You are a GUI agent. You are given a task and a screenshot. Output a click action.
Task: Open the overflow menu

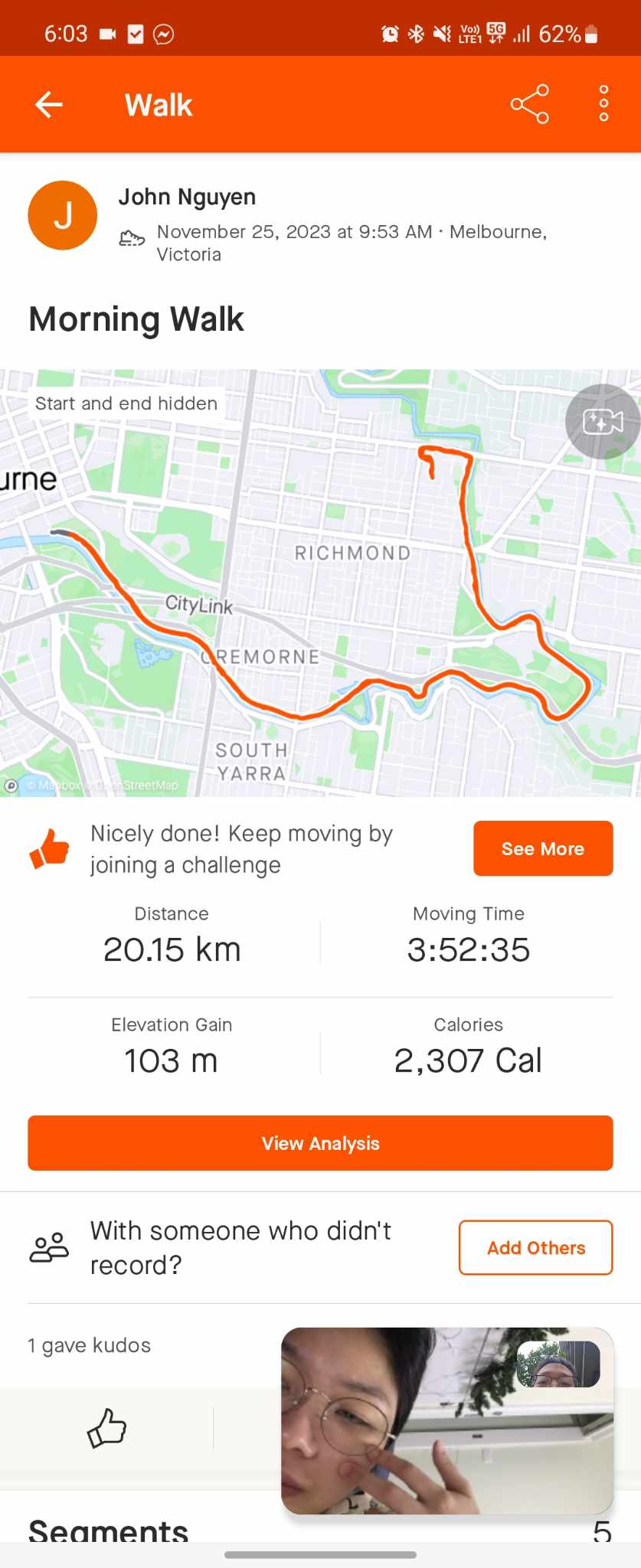point(603,104)
